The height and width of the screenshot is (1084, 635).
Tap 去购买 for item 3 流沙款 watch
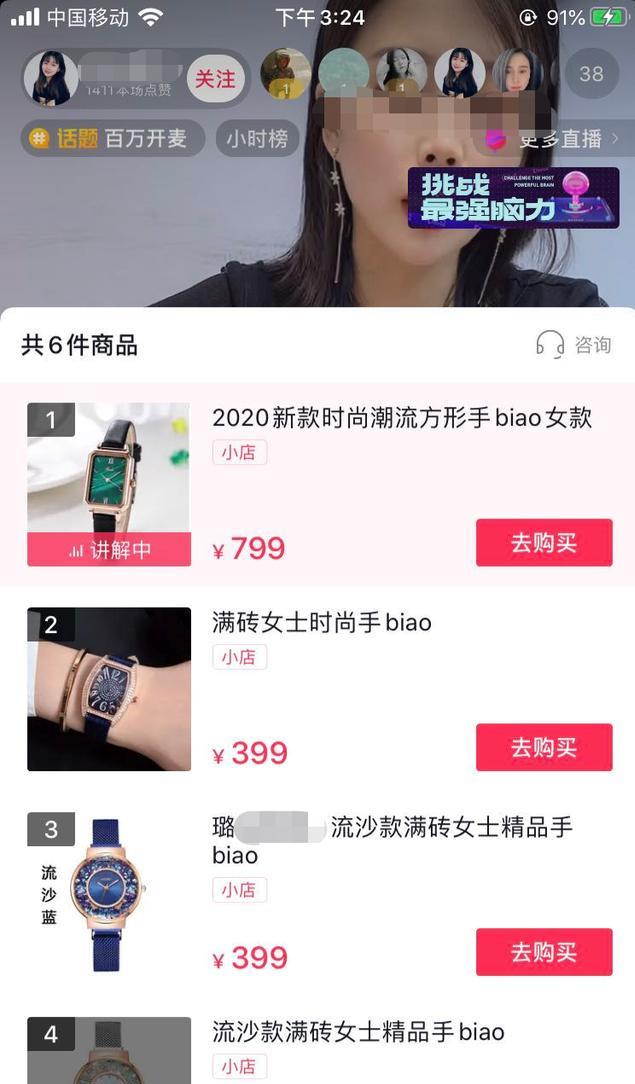(543, 952)
